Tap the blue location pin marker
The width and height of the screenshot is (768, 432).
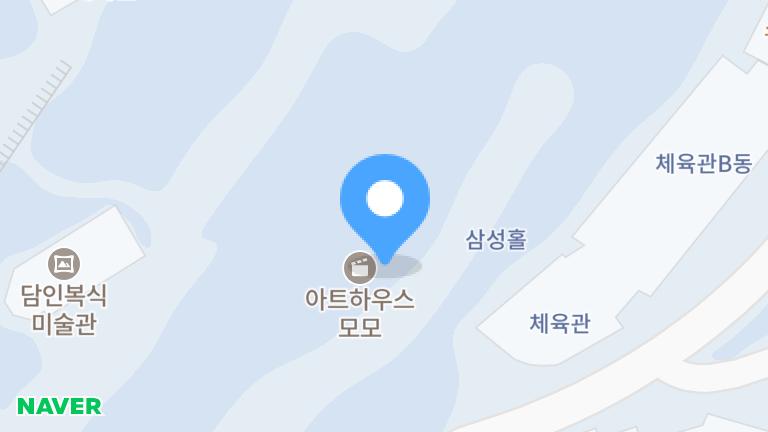tap(385, 200)
